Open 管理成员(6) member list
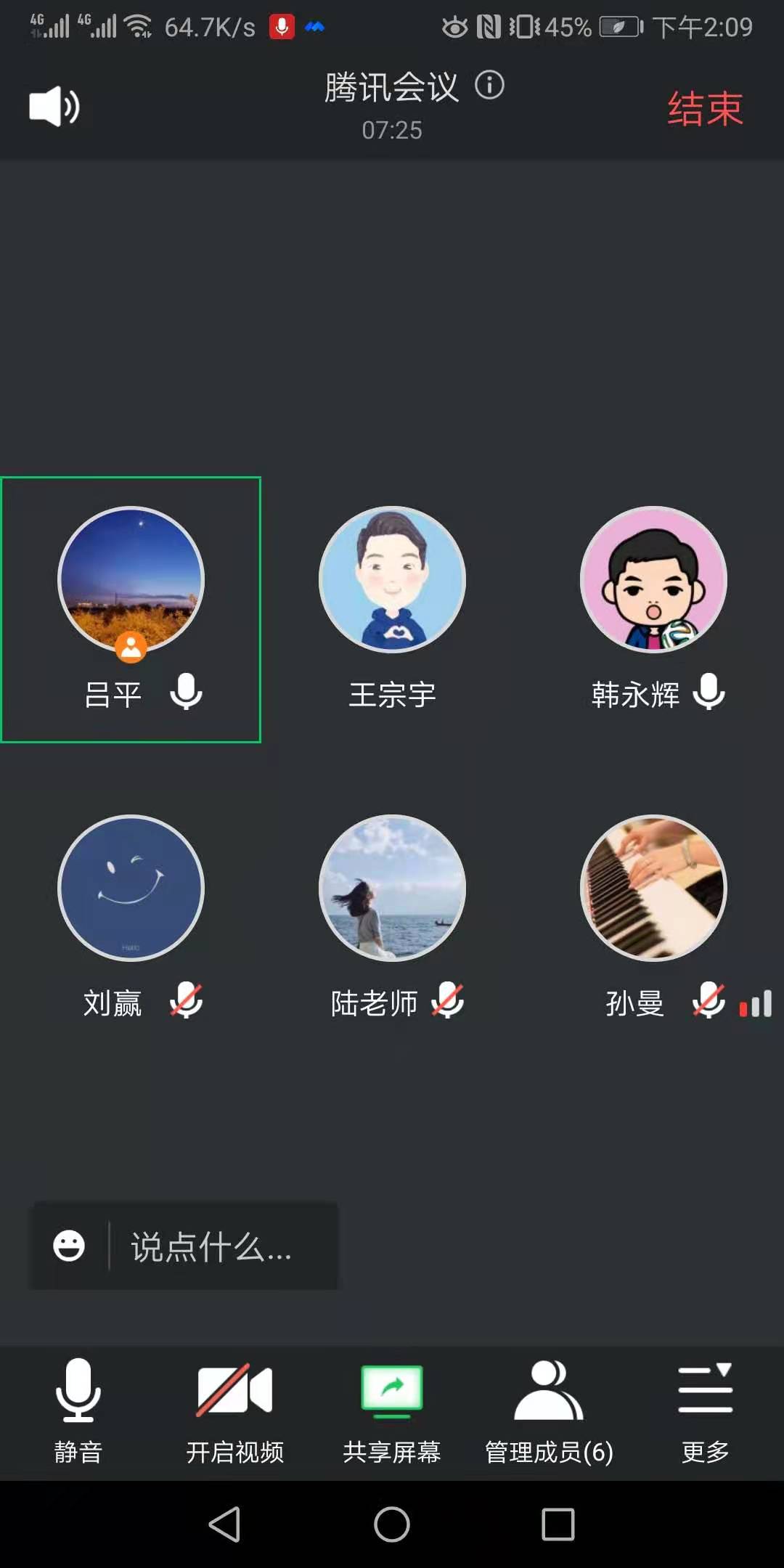The width and height of the screenshot is (784, 1568). (x=549, y=1410)
